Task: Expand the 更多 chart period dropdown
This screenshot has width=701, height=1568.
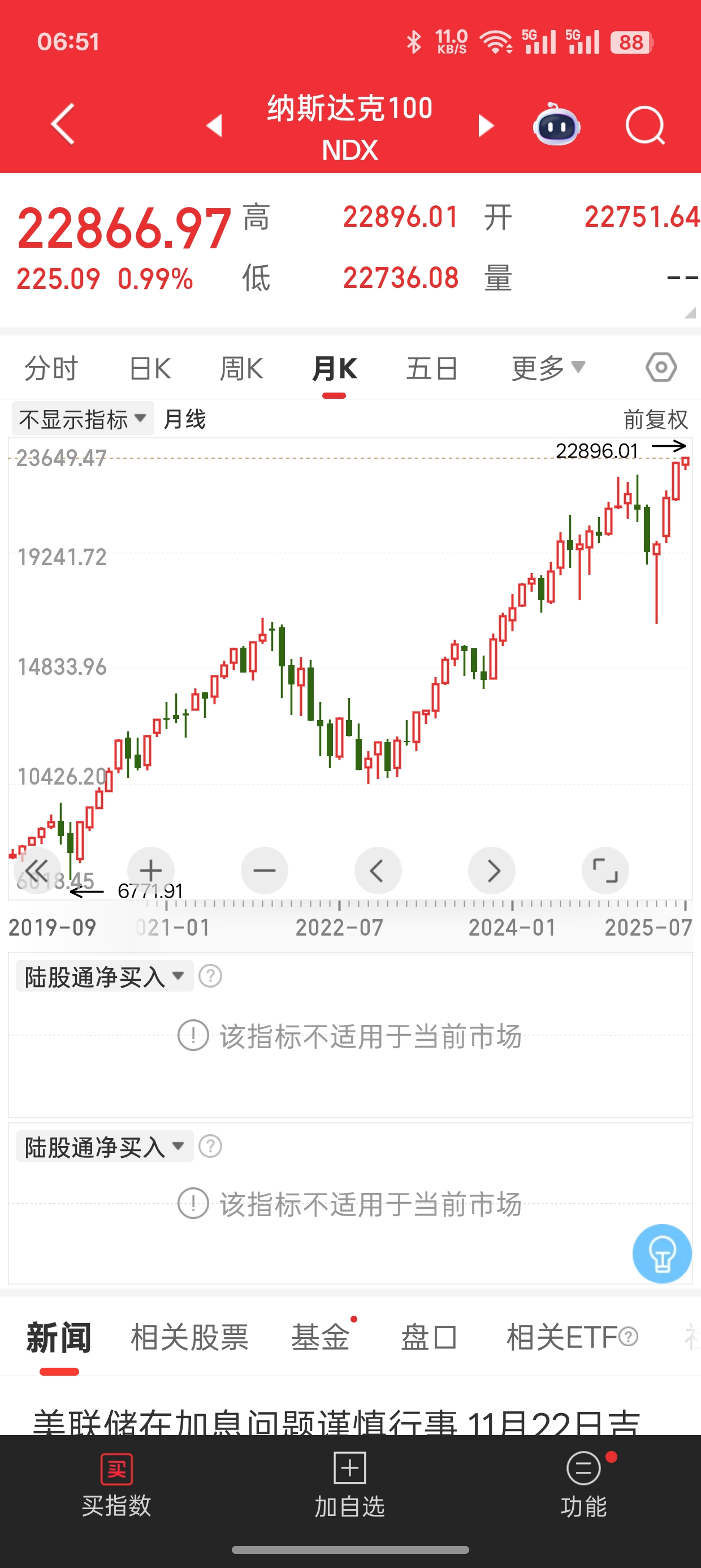Action: [548, 368]
